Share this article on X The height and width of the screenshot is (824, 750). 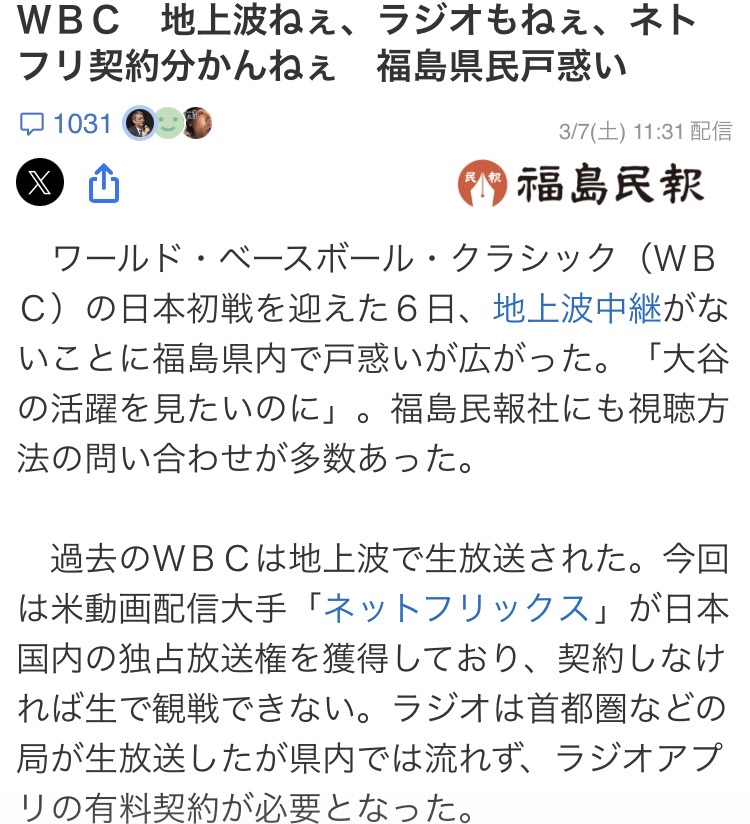pos(41,183)
